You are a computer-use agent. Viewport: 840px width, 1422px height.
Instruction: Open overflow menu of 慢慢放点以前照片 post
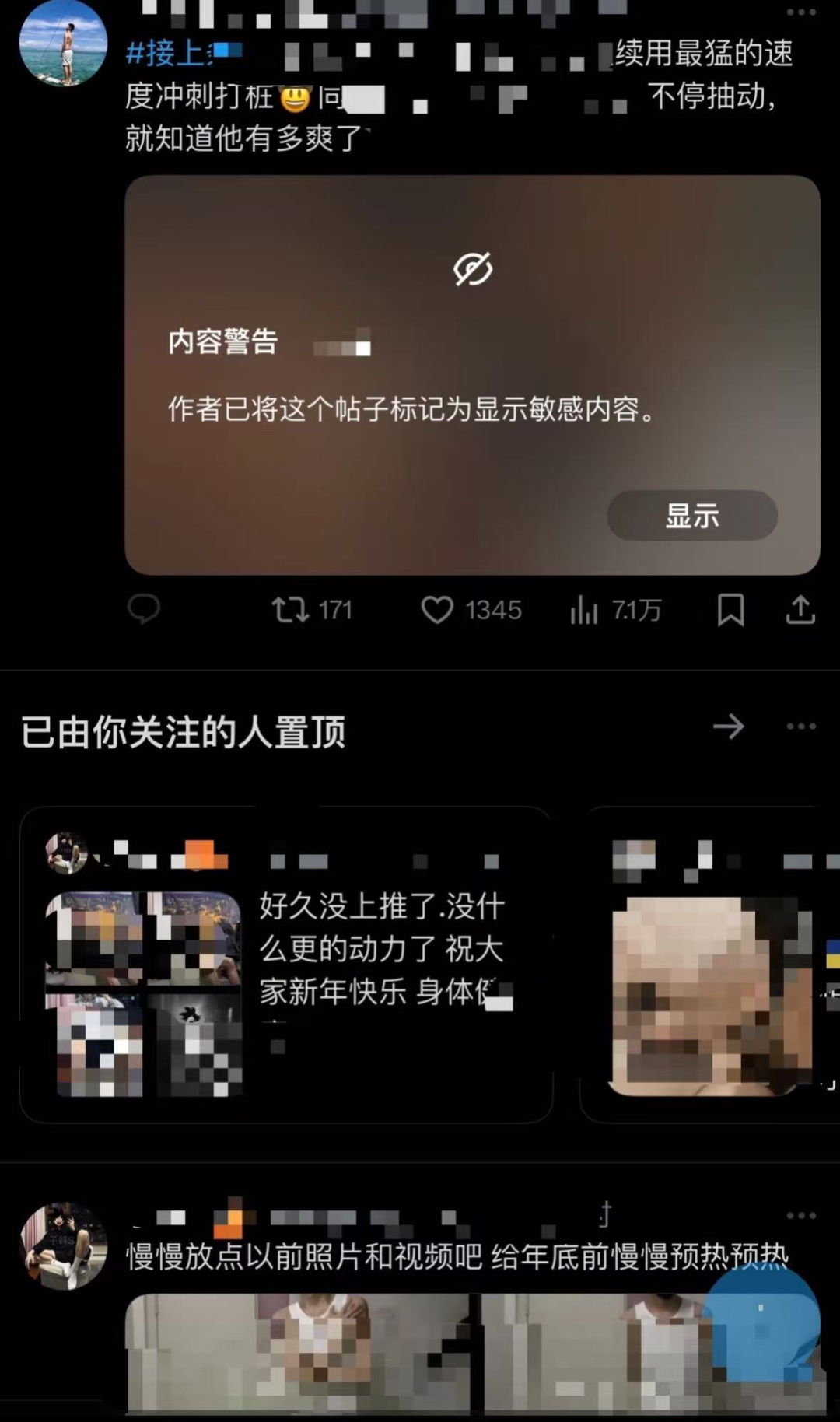click(x=800, y=1216)
